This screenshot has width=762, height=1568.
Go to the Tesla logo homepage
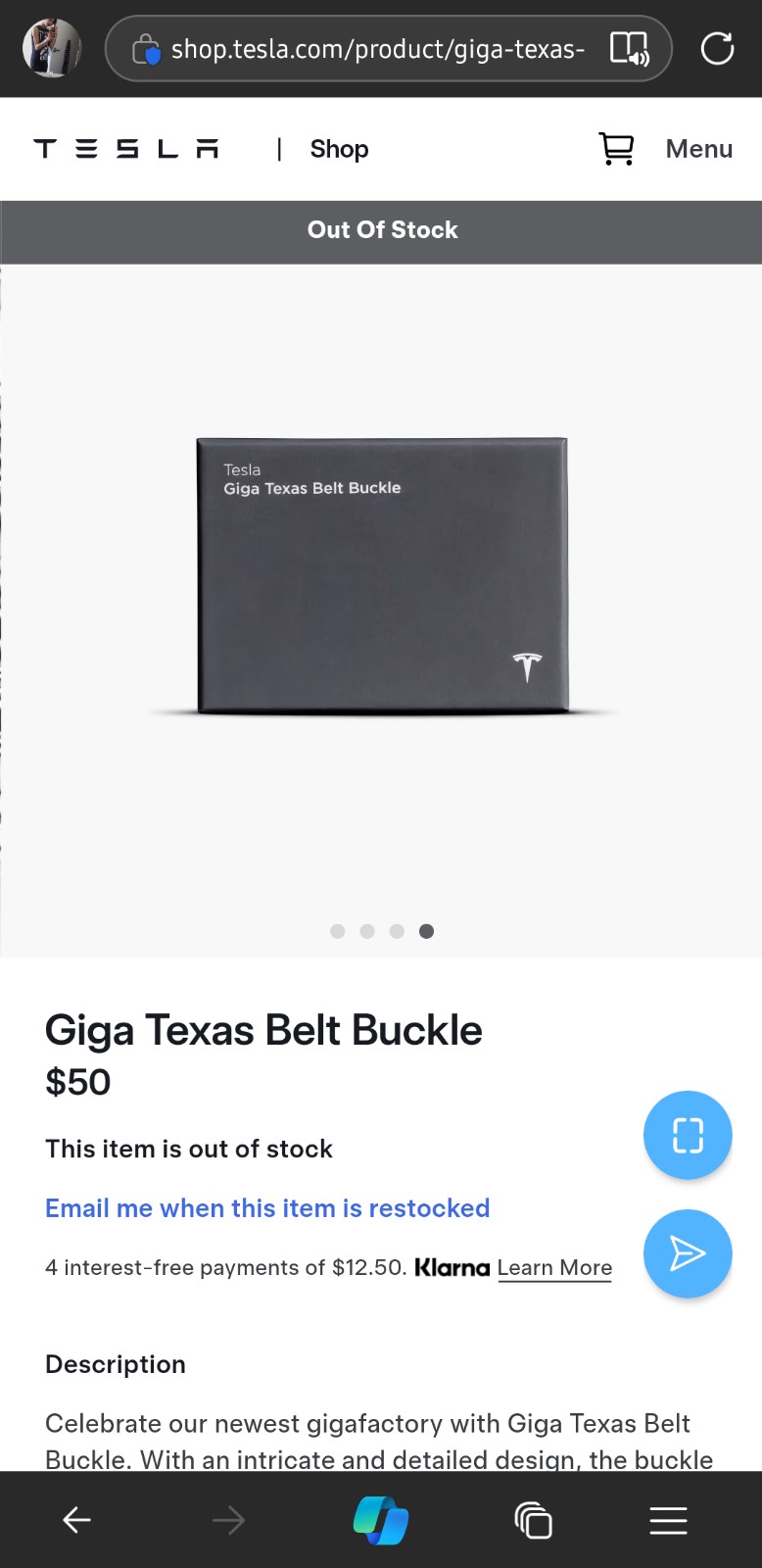(x=126, y=149)
